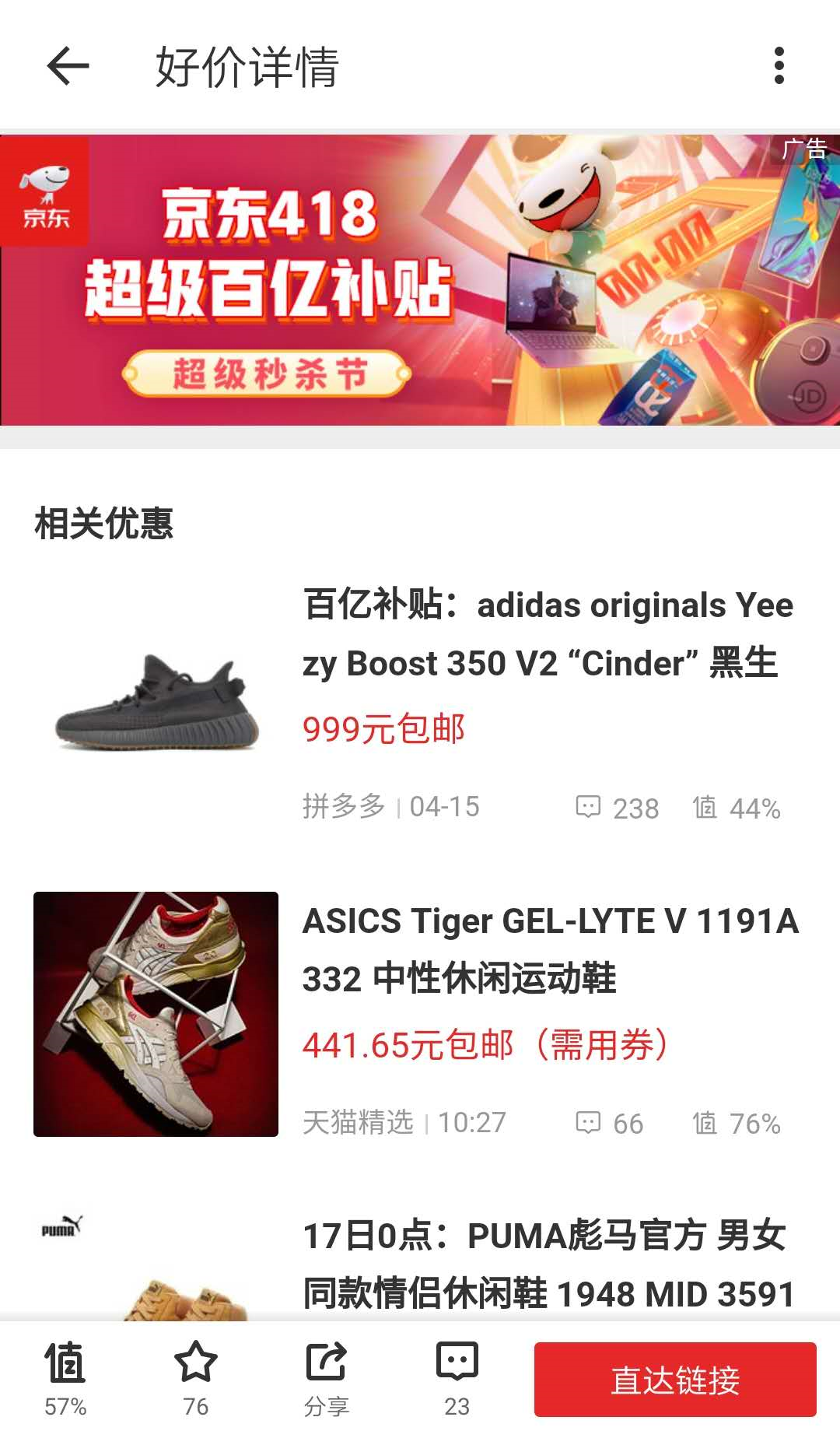Add this deal to favorites
This screenshot has width=840, height=1438.
click(195, 1378)
